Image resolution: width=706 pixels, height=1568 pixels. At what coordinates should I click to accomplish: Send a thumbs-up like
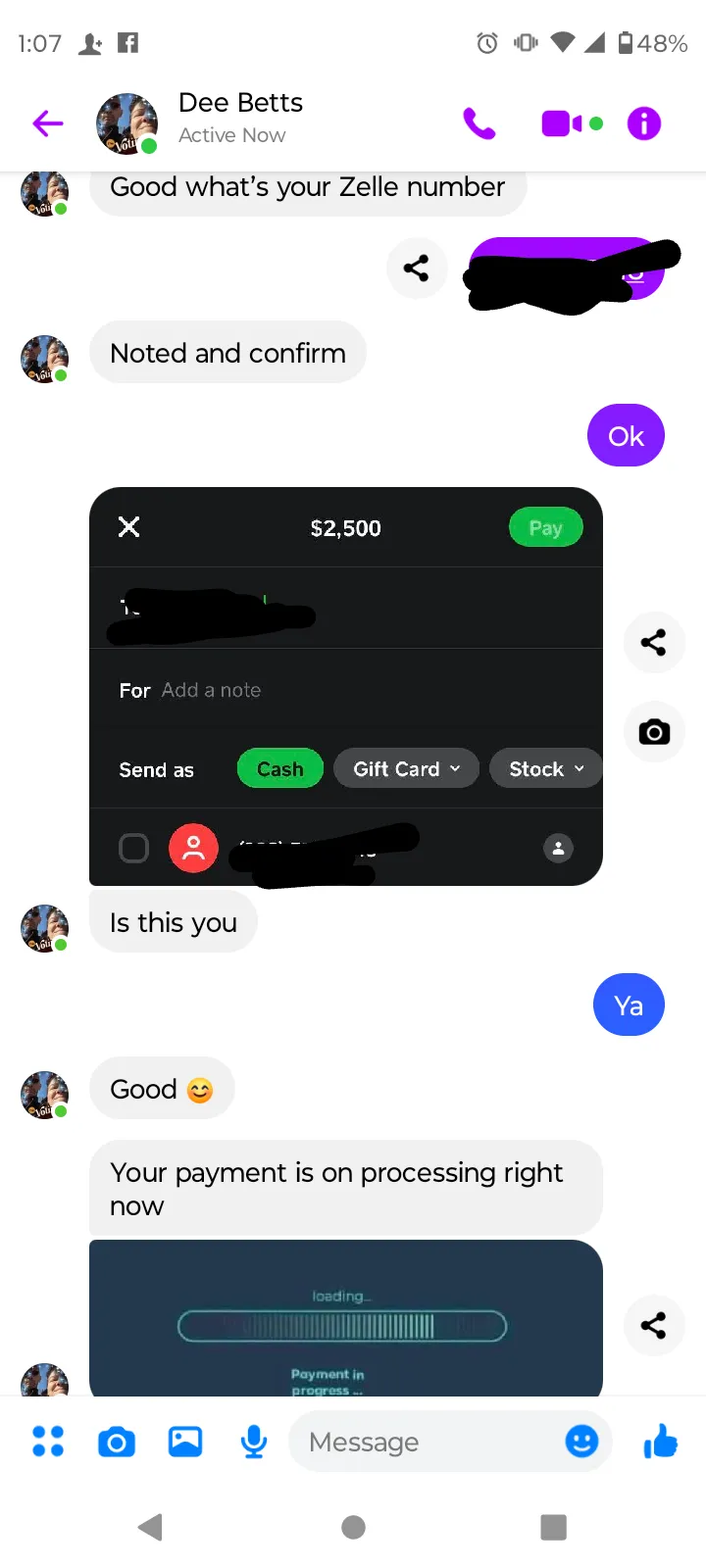[661, 1442]
